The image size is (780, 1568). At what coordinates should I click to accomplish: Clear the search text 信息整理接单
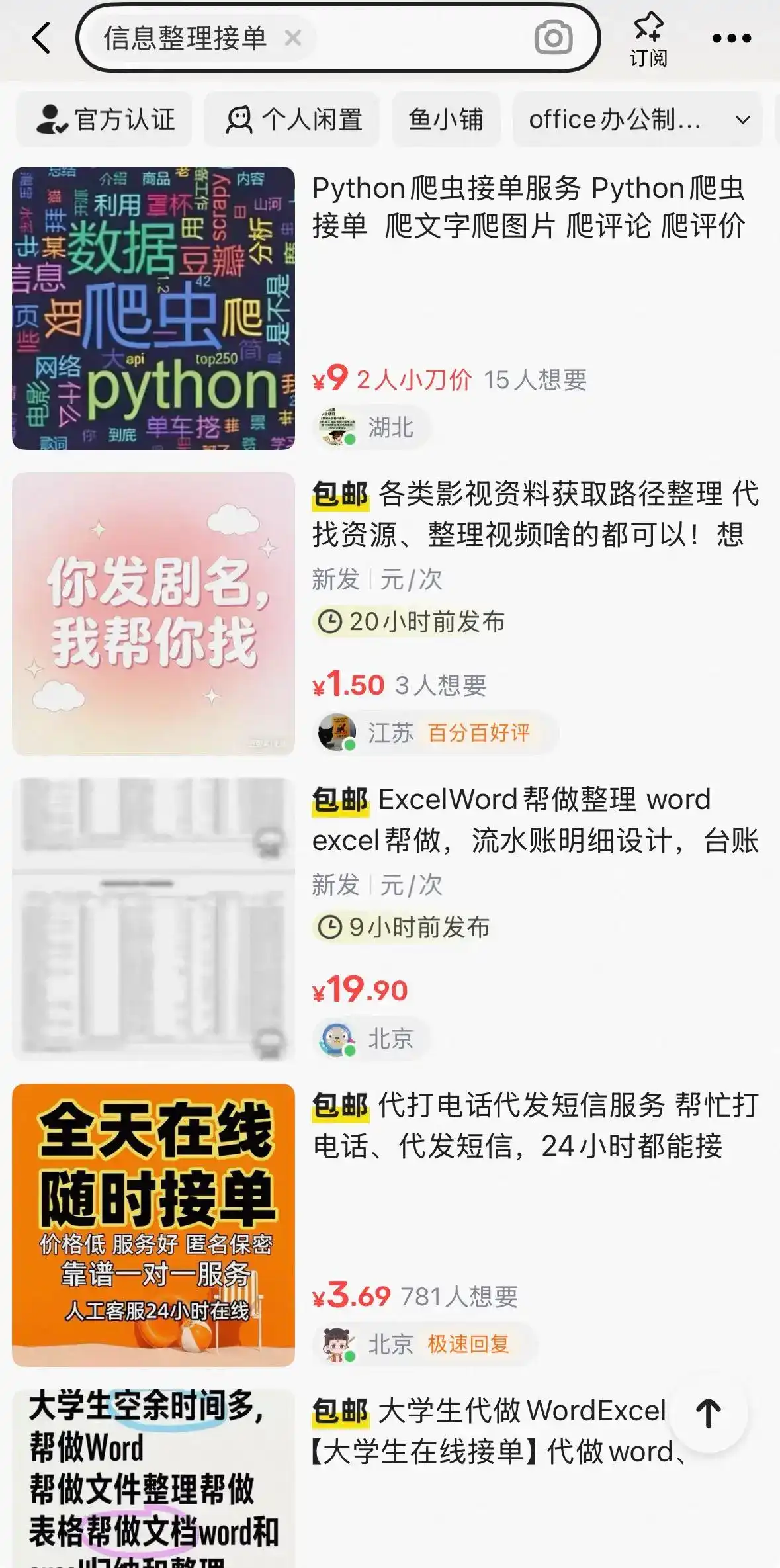click(292, 38)
